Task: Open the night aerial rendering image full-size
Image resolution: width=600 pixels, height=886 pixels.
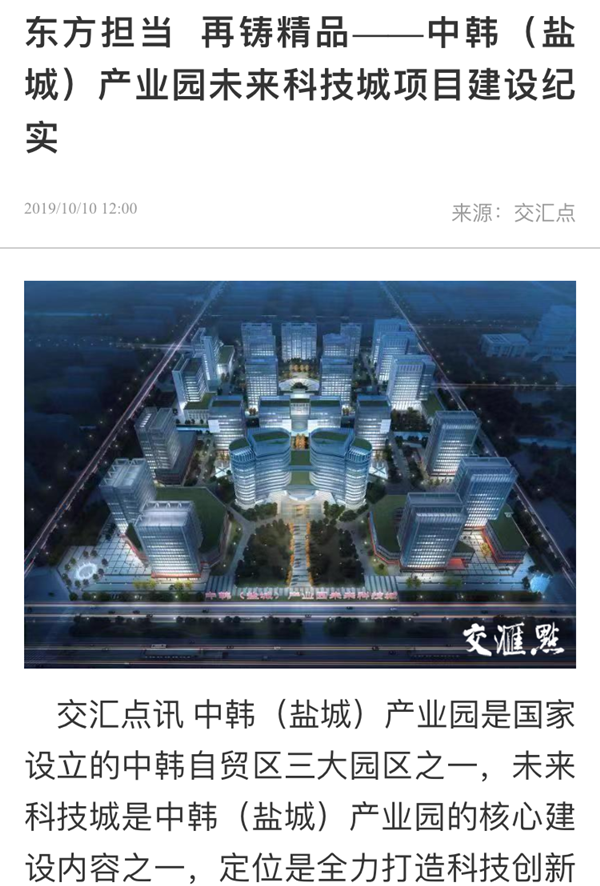Action: (300, 473)
